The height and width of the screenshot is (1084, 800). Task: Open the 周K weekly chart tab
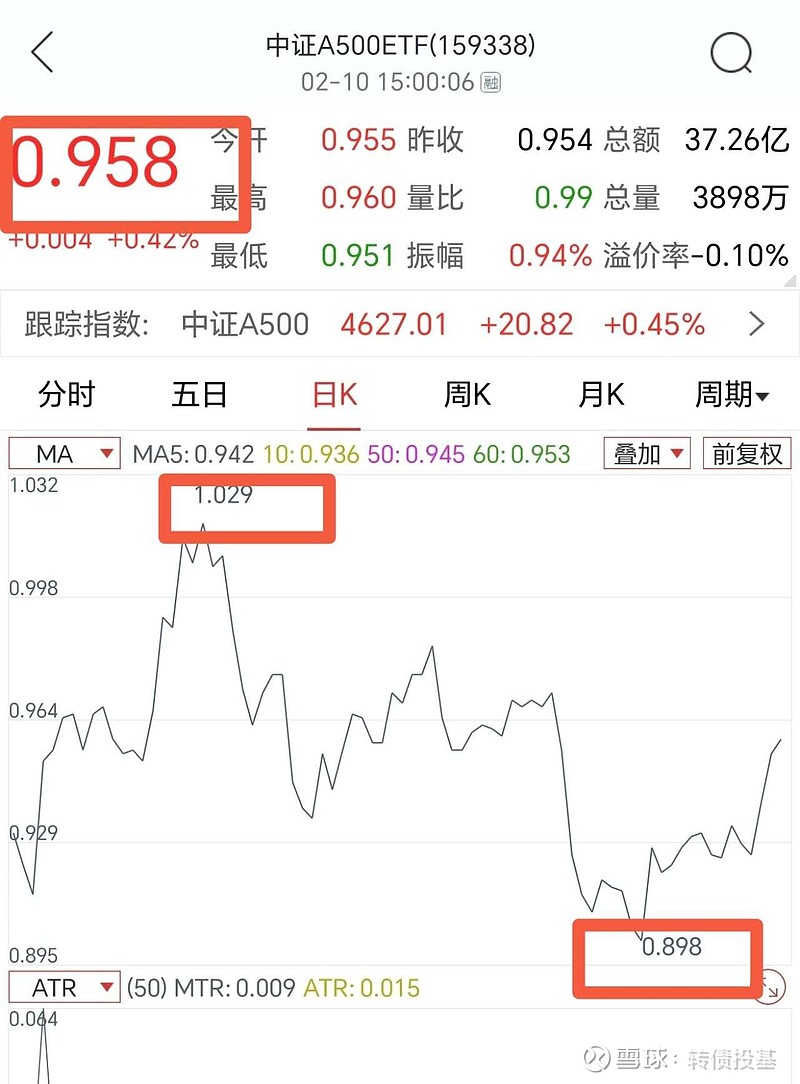click(465, 394)
